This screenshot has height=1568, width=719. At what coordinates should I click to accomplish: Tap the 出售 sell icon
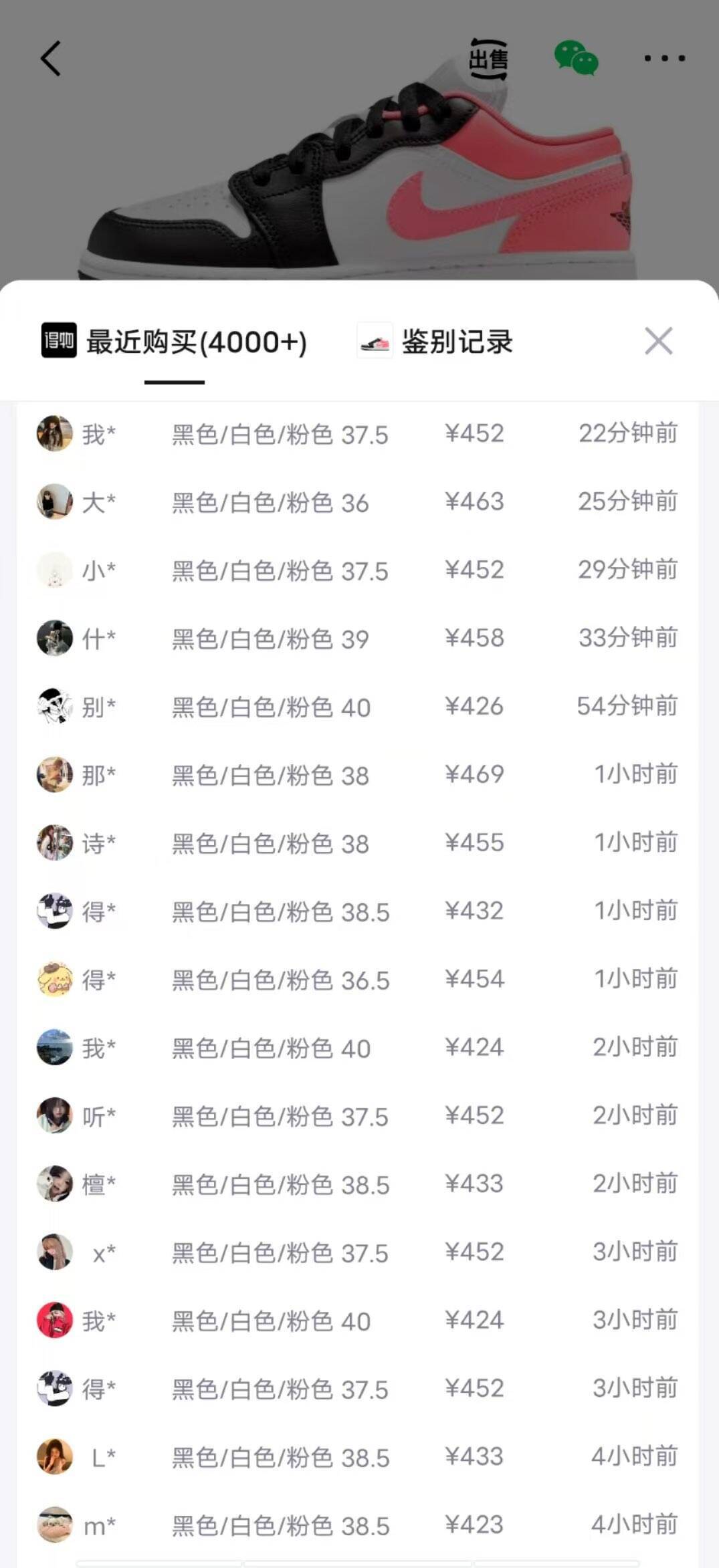pyautogui.click(x=488, y=60)
